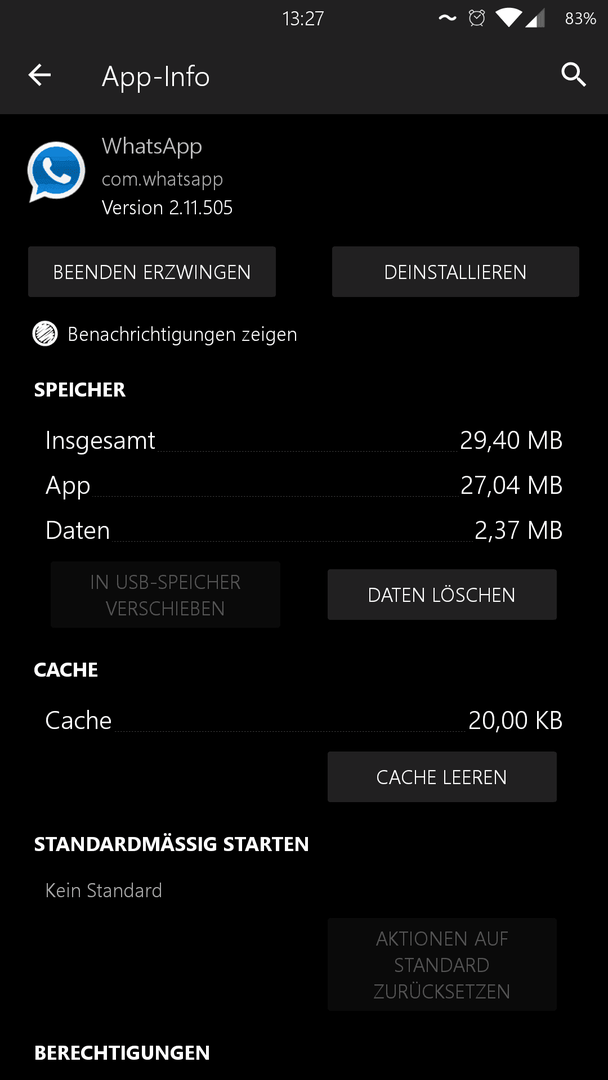Tap Deinstallieren to uninstall WhatsApp
Screen dimensions: 608x1080
tap(455, 272)
